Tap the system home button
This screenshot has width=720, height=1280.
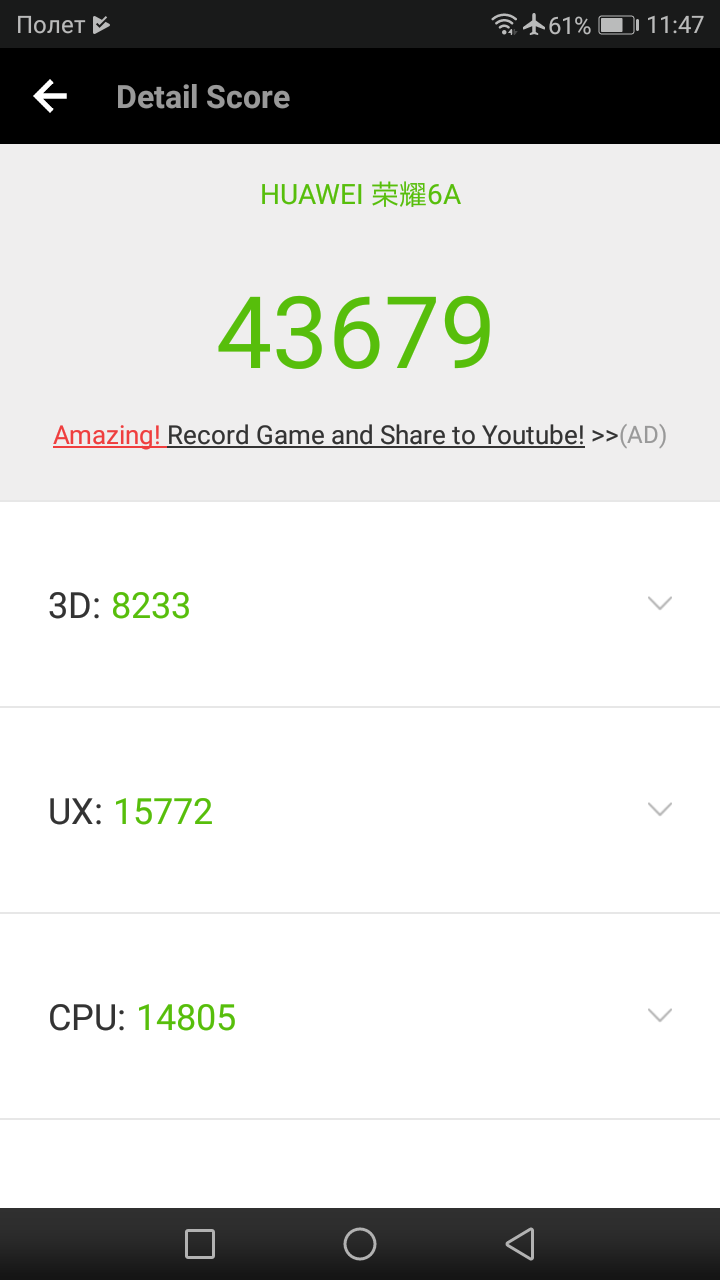pos(360,1244)
